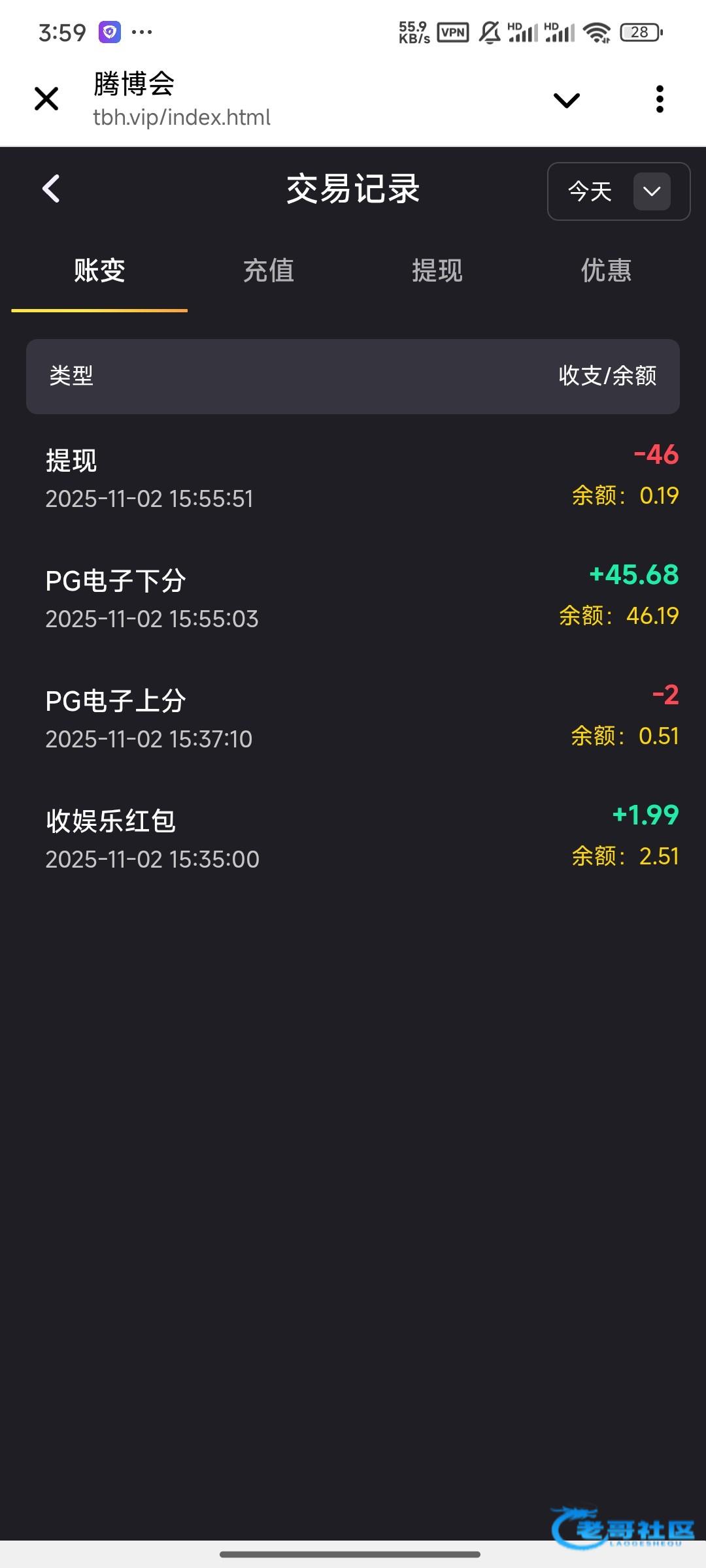
Task: Switch to the 优惠 tab
Action: point(607,270)
